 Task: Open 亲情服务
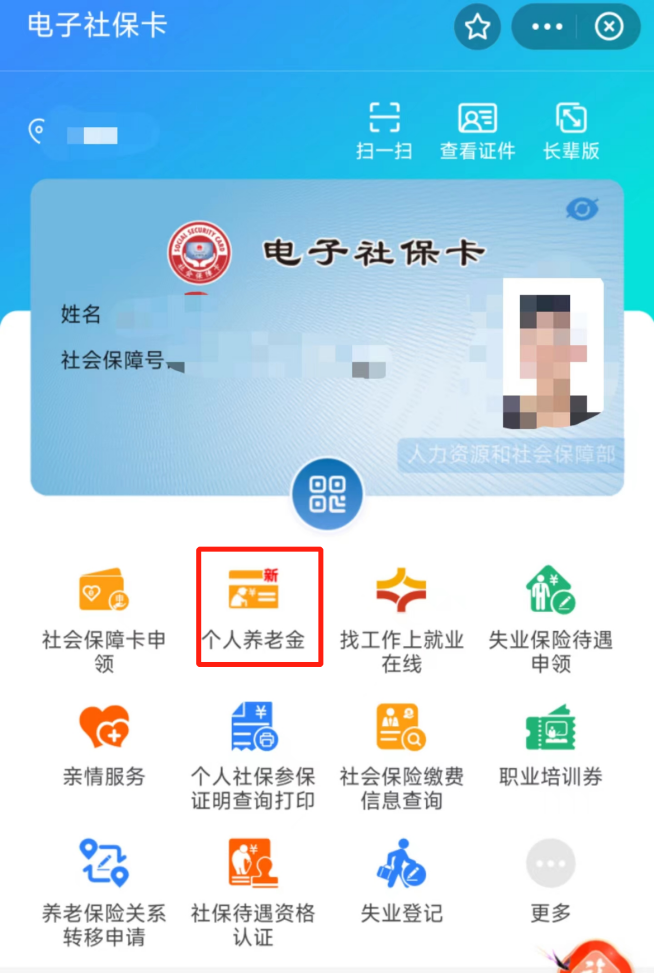[x=104, y=746]
